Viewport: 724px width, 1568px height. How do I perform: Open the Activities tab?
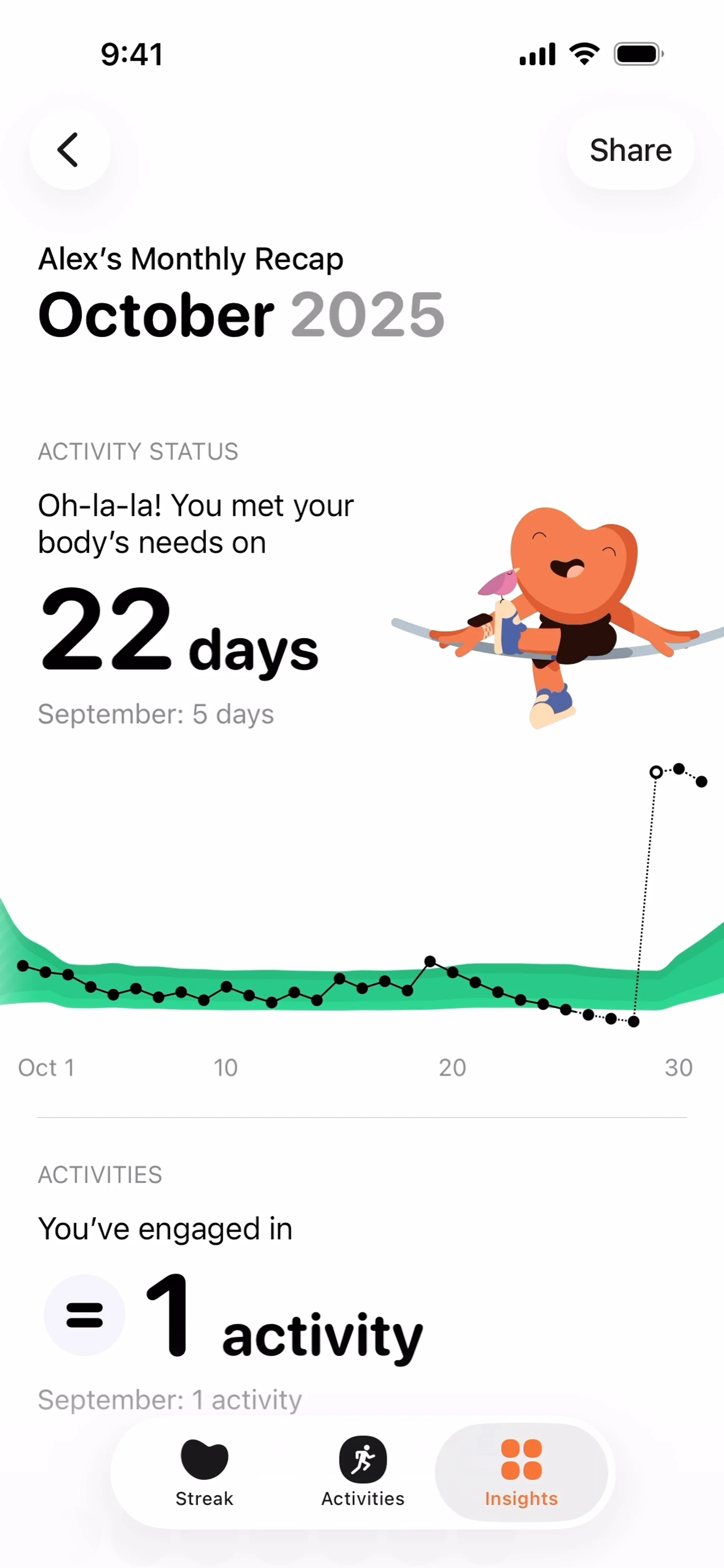[x=363, y=1472]
